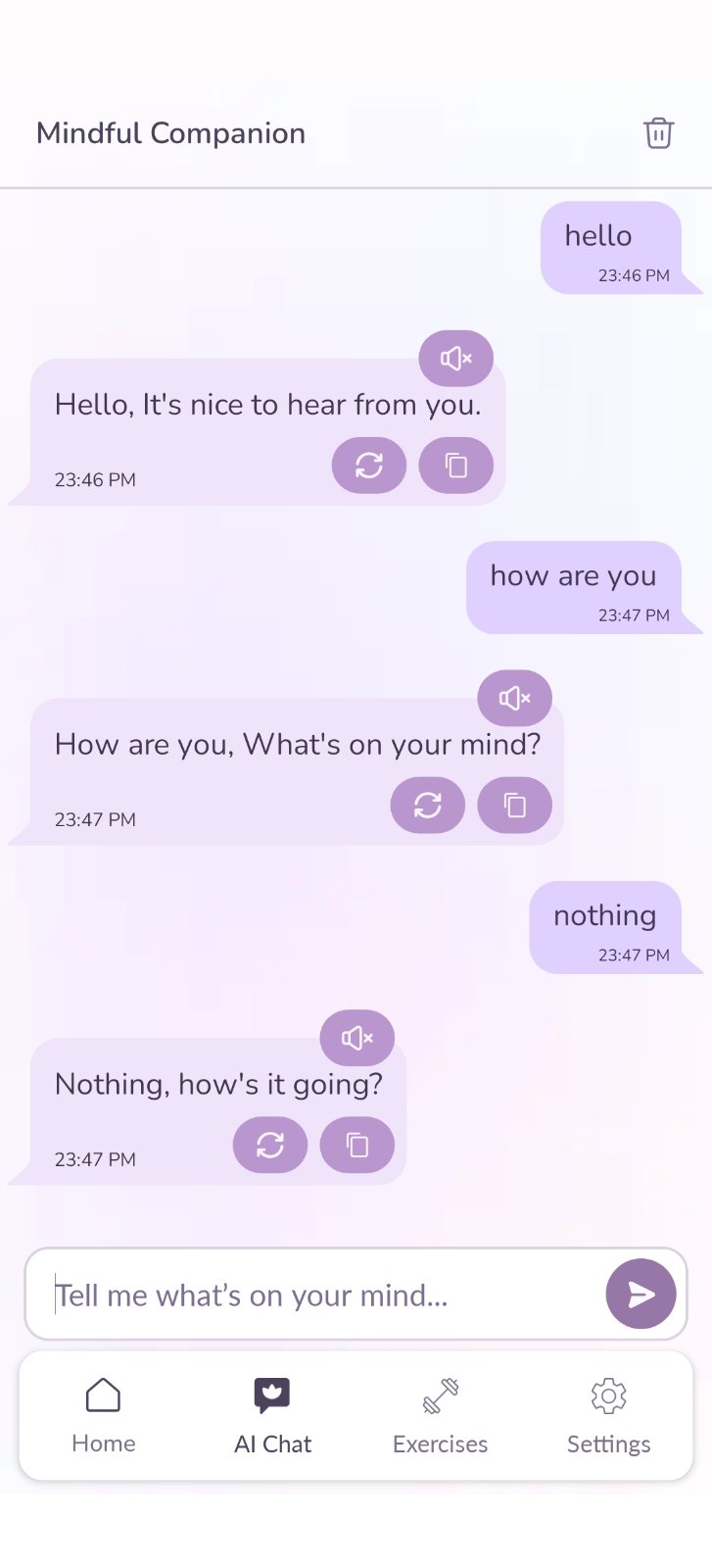The image size is (712, 1568).
Task: Copy the "Hello, It's nice to hear" reply
Action: point(455,465)
